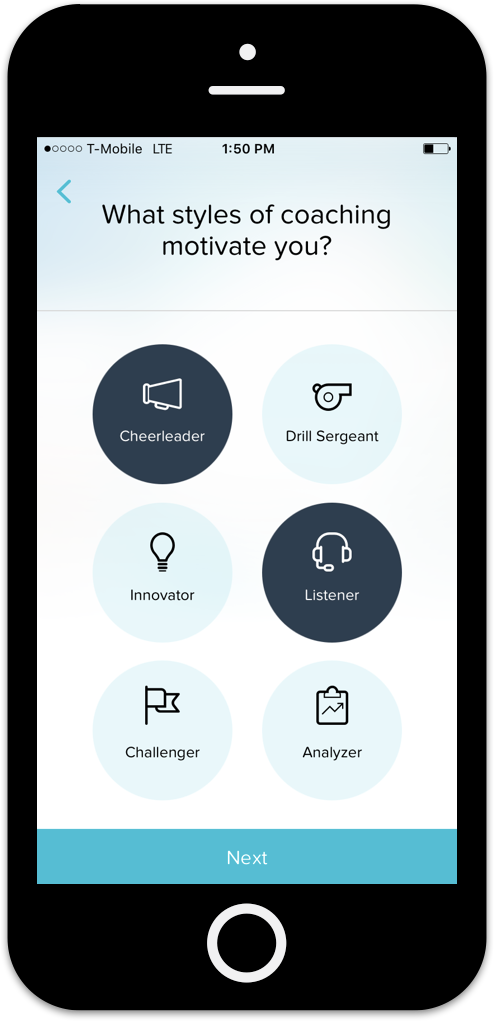Pick the Challenger coaching style
494x1021 pixels.
tap(162, 730)
